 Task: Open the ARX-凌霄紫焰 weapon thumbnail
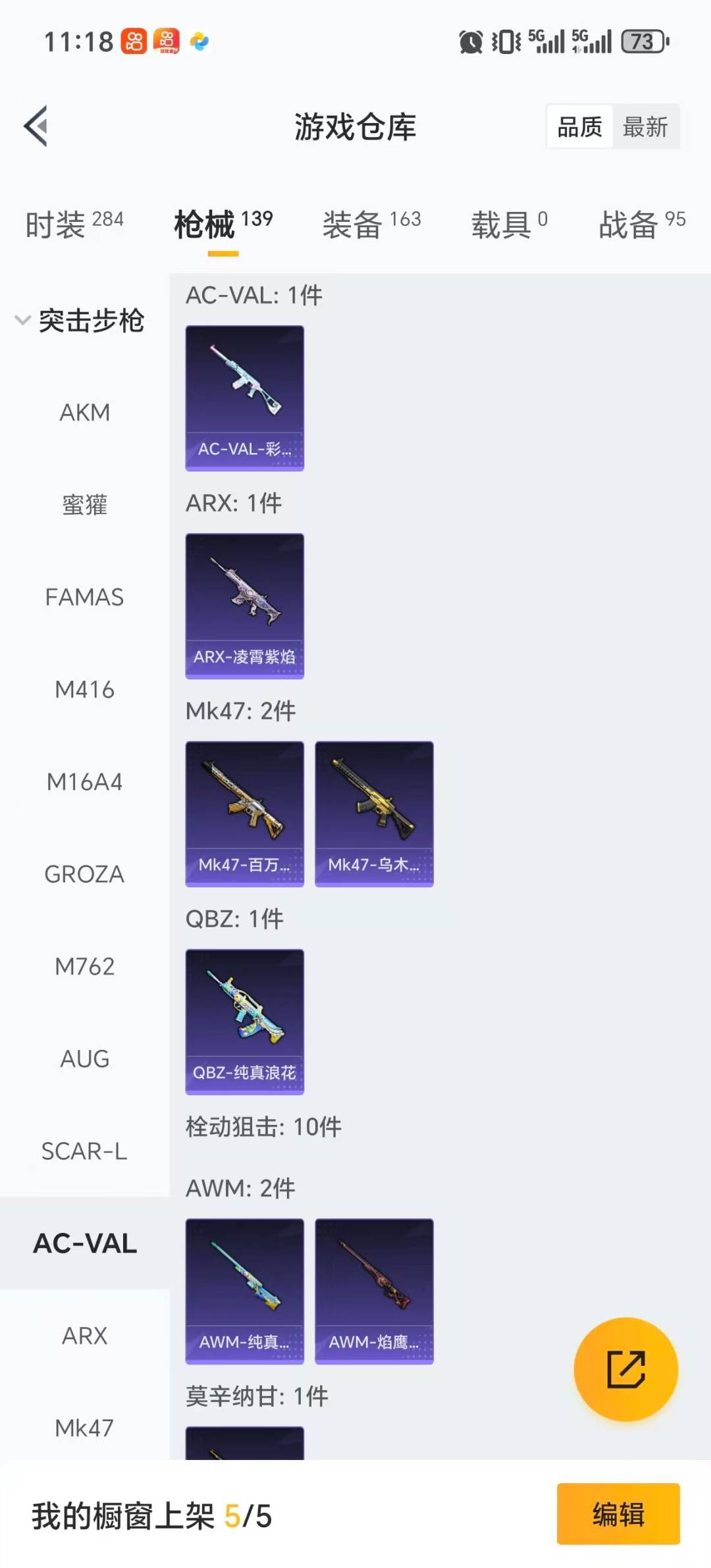244,606
